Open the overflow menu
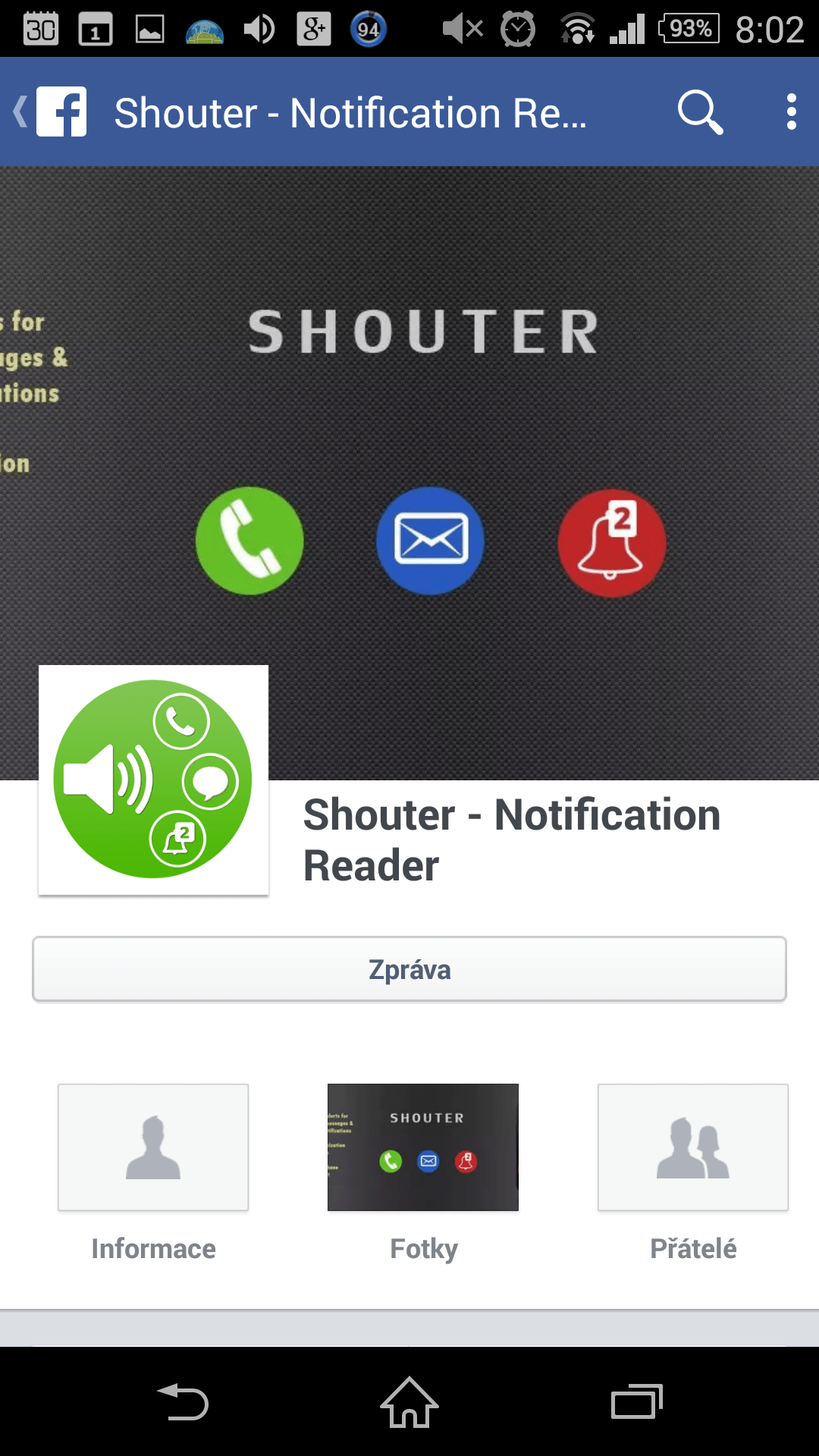This screenshot has height=1456, width=819. click(791, 112)
